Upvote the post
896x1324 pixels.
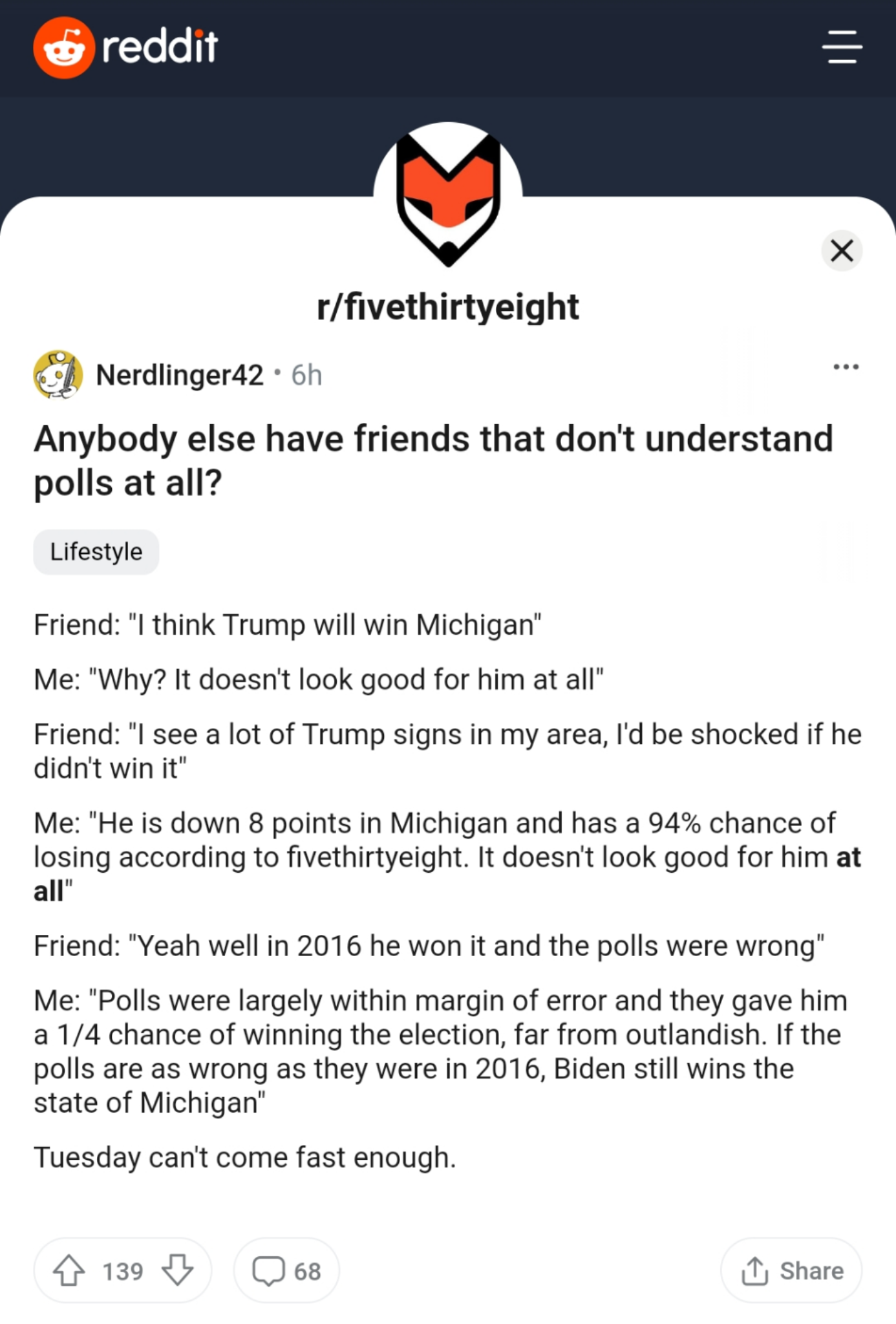coord(69,1270)
